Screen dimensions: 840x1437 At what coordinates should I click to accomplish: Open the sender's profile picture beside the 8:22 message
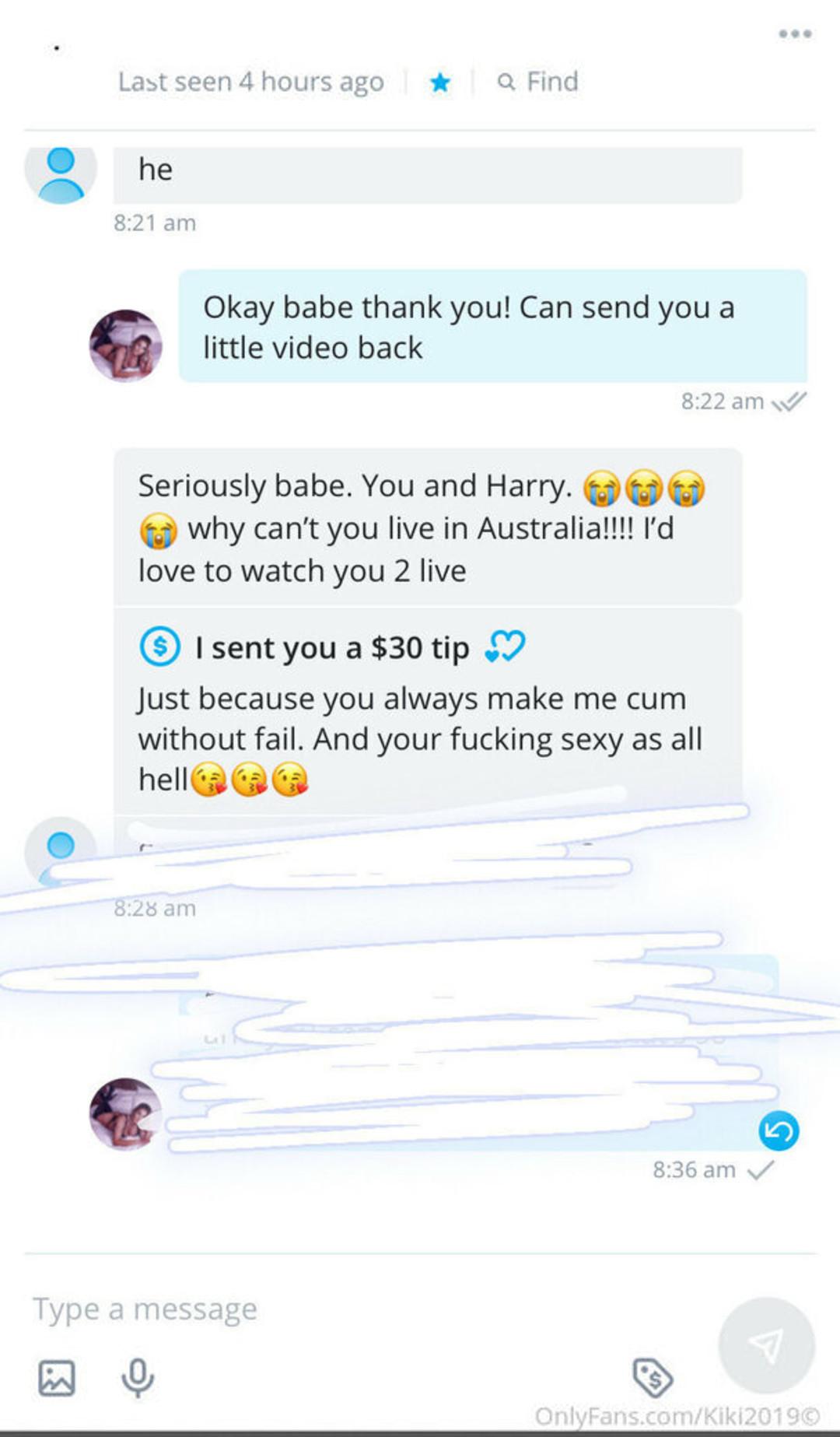coord(125,345)
